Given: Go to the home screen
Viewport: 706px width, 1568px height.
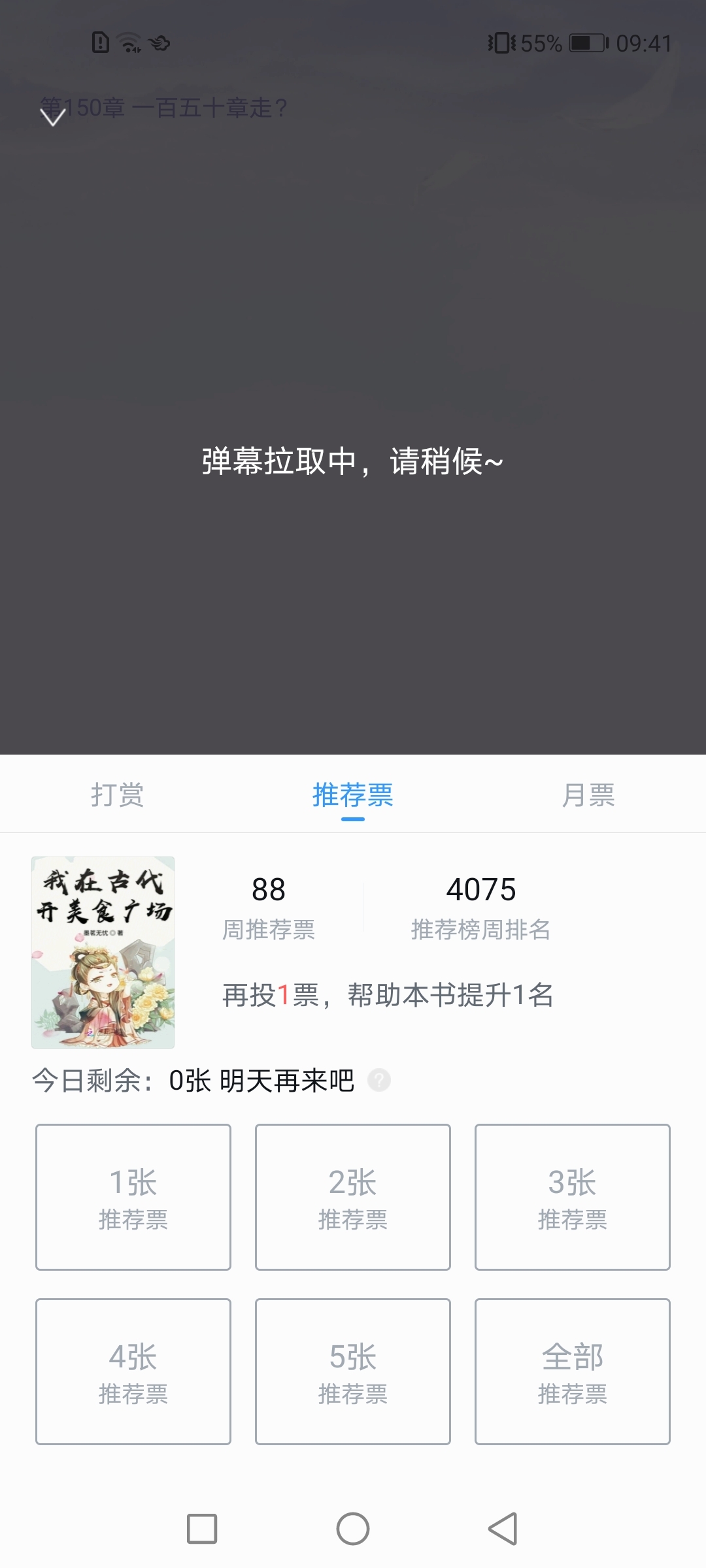Looking at the screenshot, I should pyautogui.click(x=353, y=1529).
